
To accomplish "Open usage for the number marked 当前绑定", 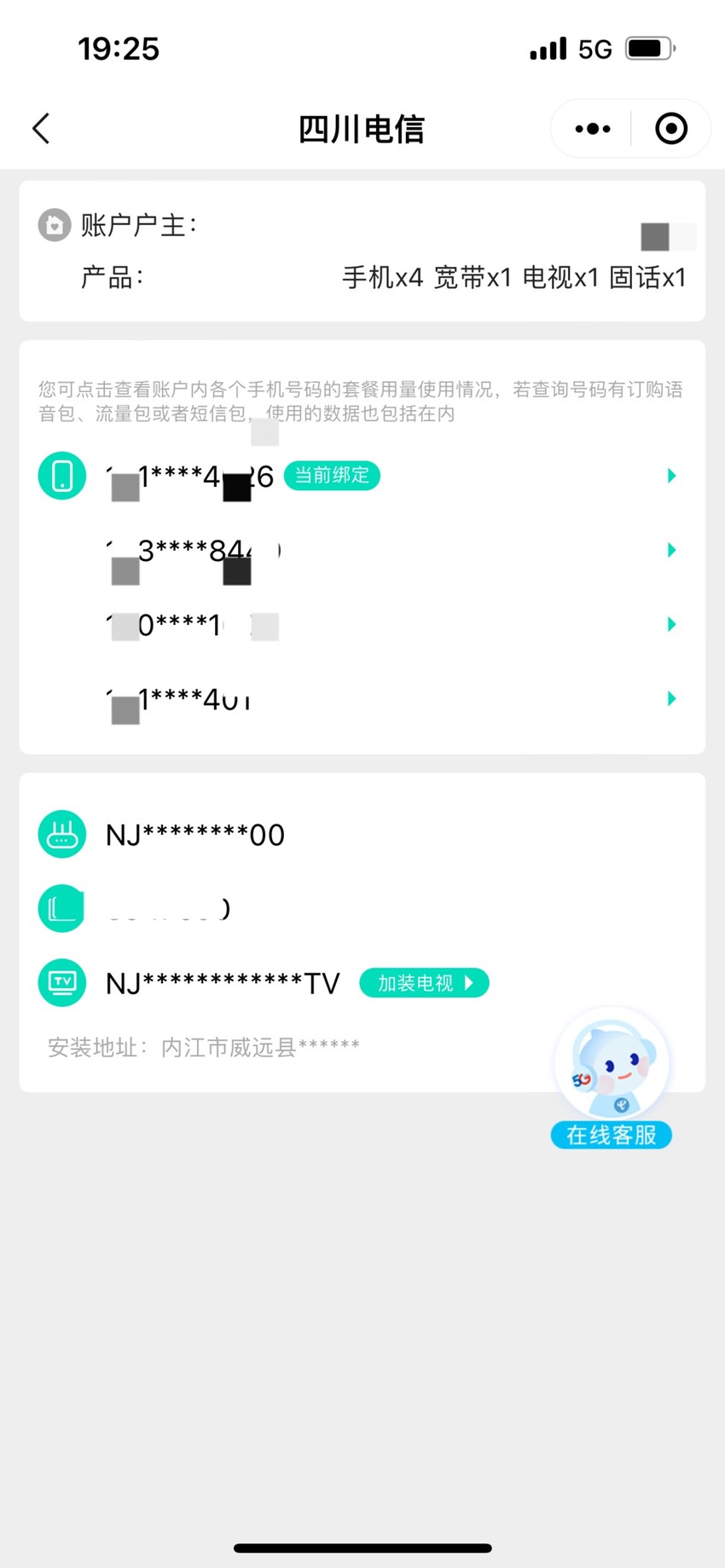I will coord(362,476).
